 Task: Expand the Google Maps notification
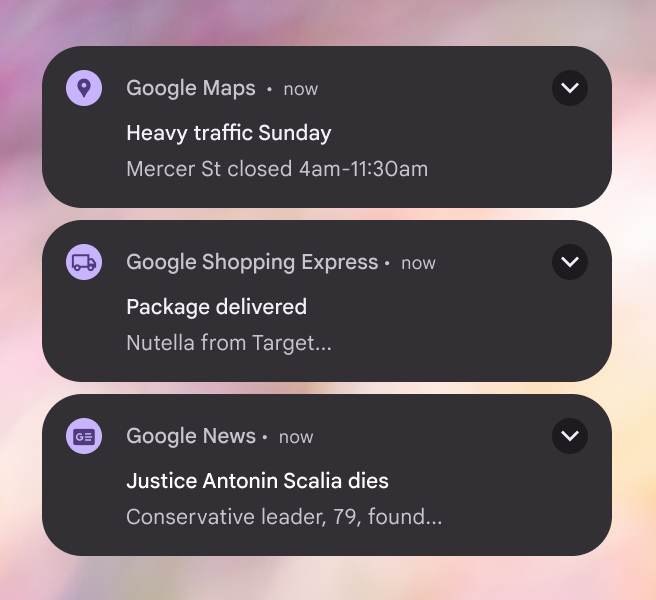570,88
